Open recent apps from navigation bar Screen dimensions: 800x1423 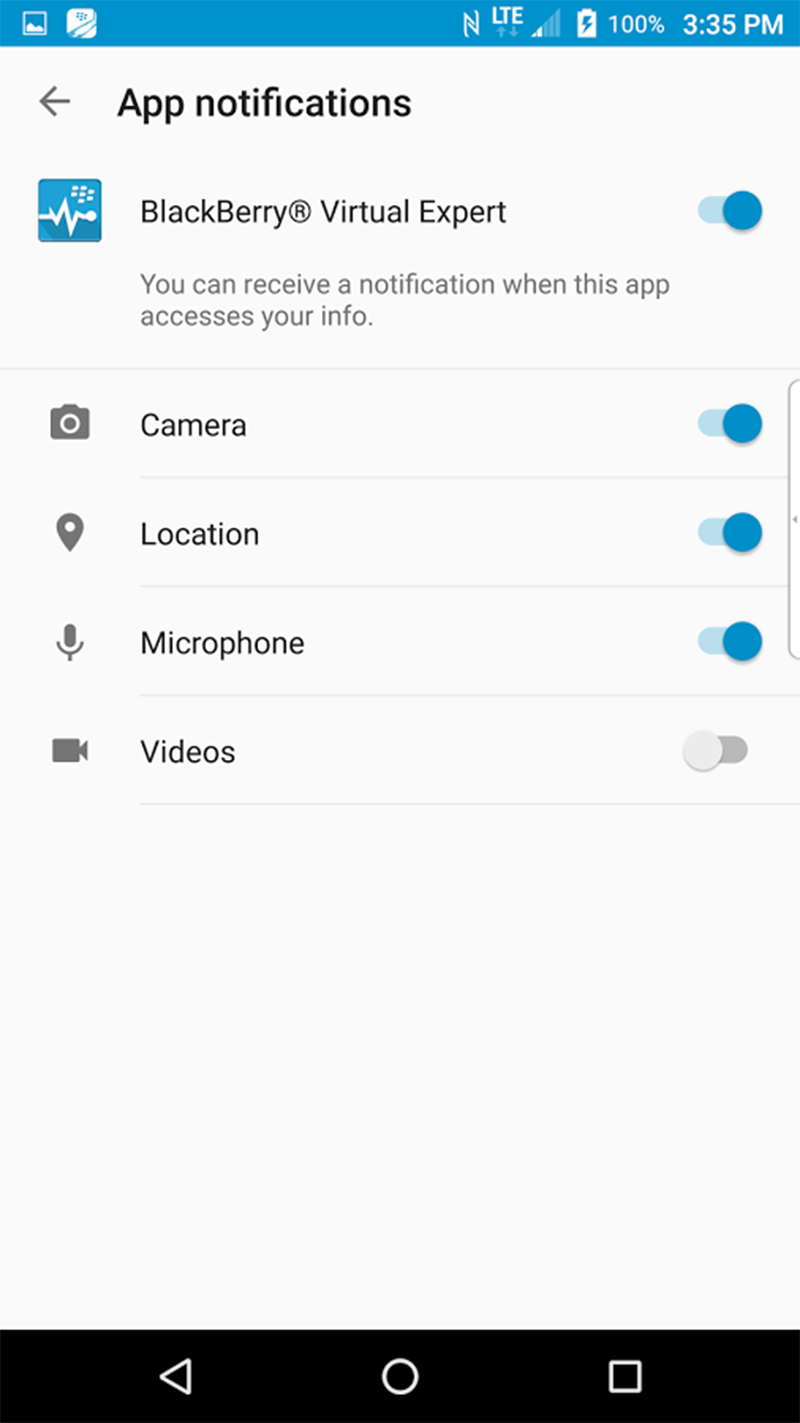[x=625, y=1377]
